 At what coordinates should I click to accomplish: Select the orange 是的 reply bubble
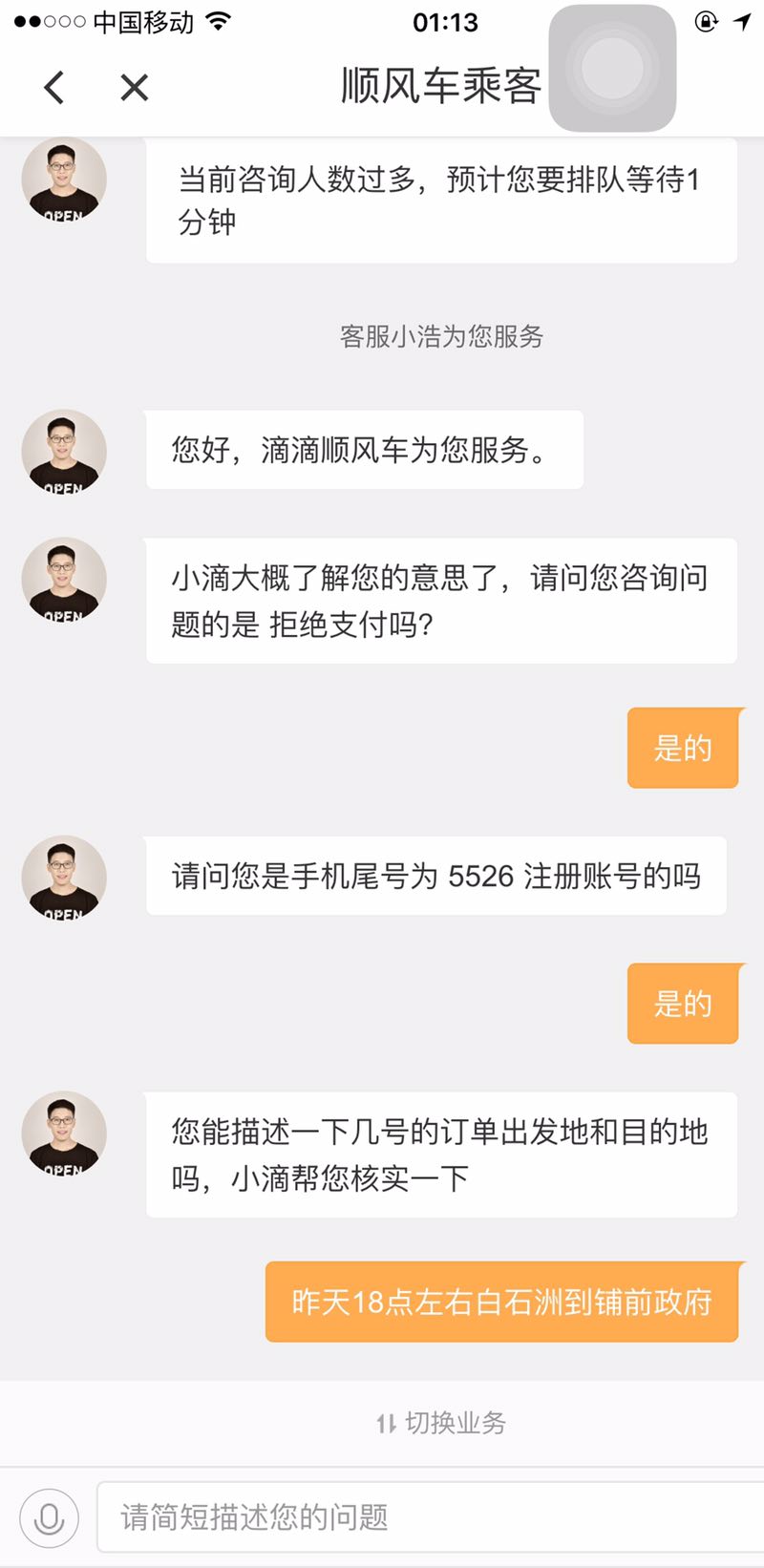click(683, 748)
